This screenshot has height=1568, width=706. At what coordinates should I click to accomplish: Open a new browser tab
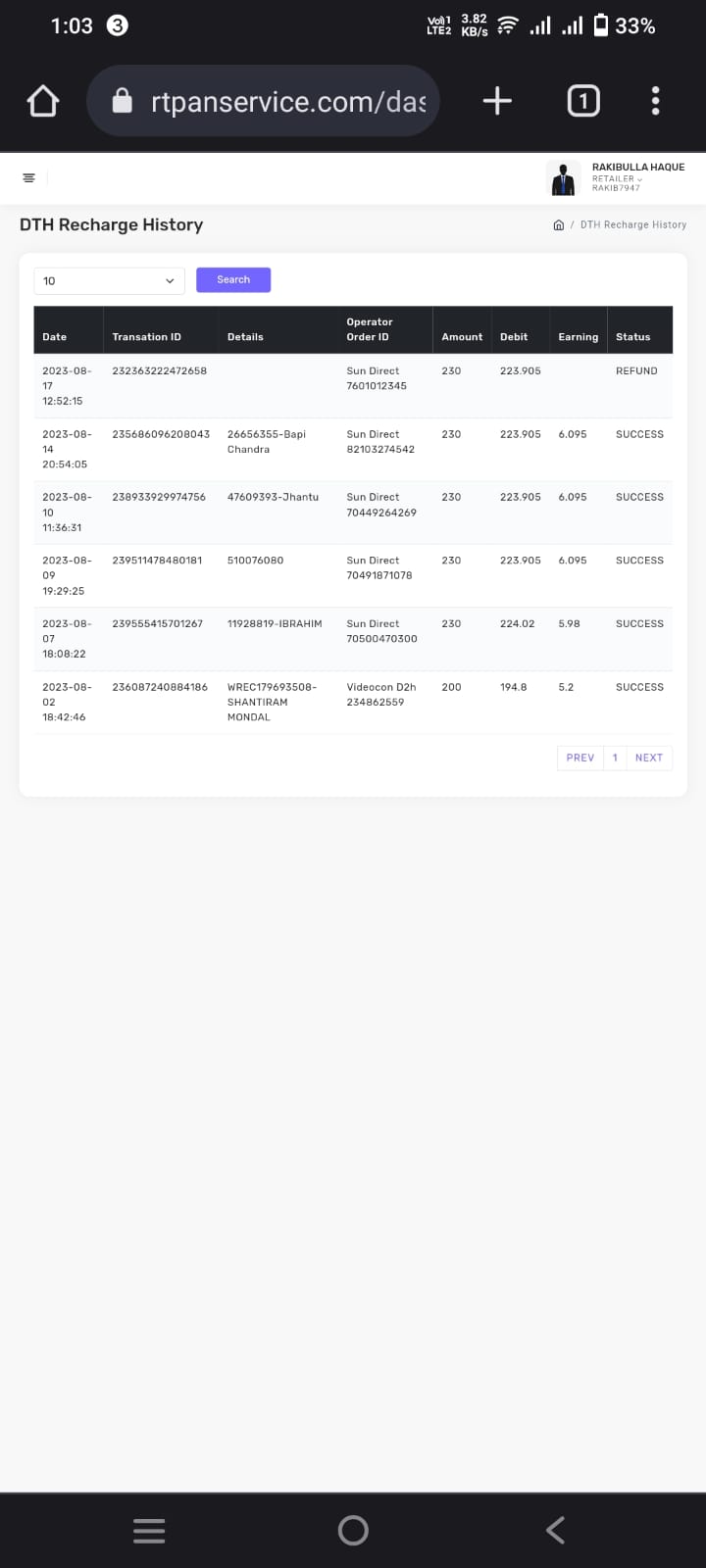497,101
